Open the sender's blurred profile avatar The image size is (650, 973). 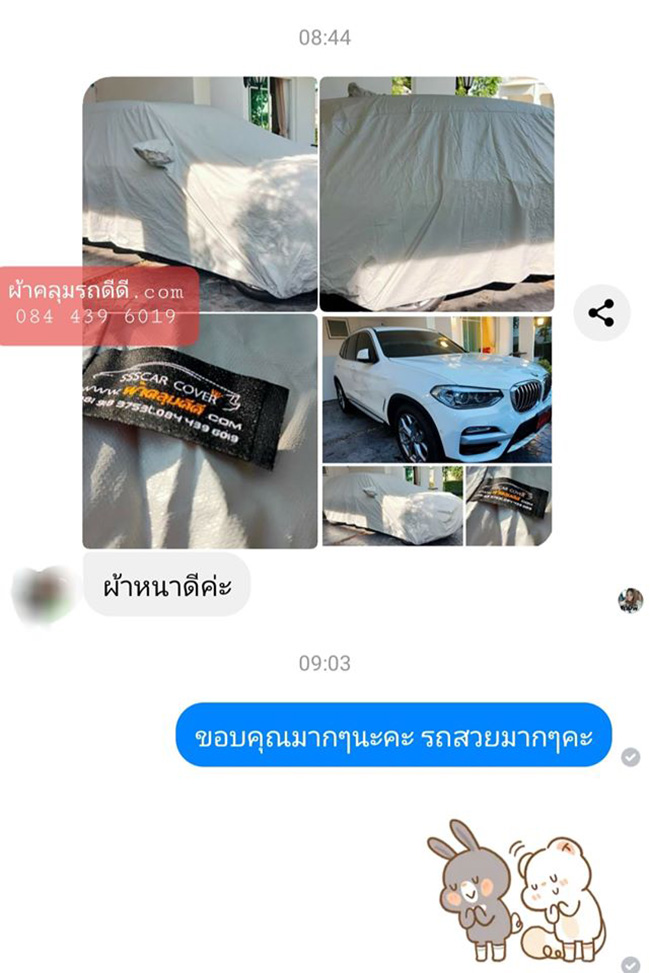pos(43,593)
